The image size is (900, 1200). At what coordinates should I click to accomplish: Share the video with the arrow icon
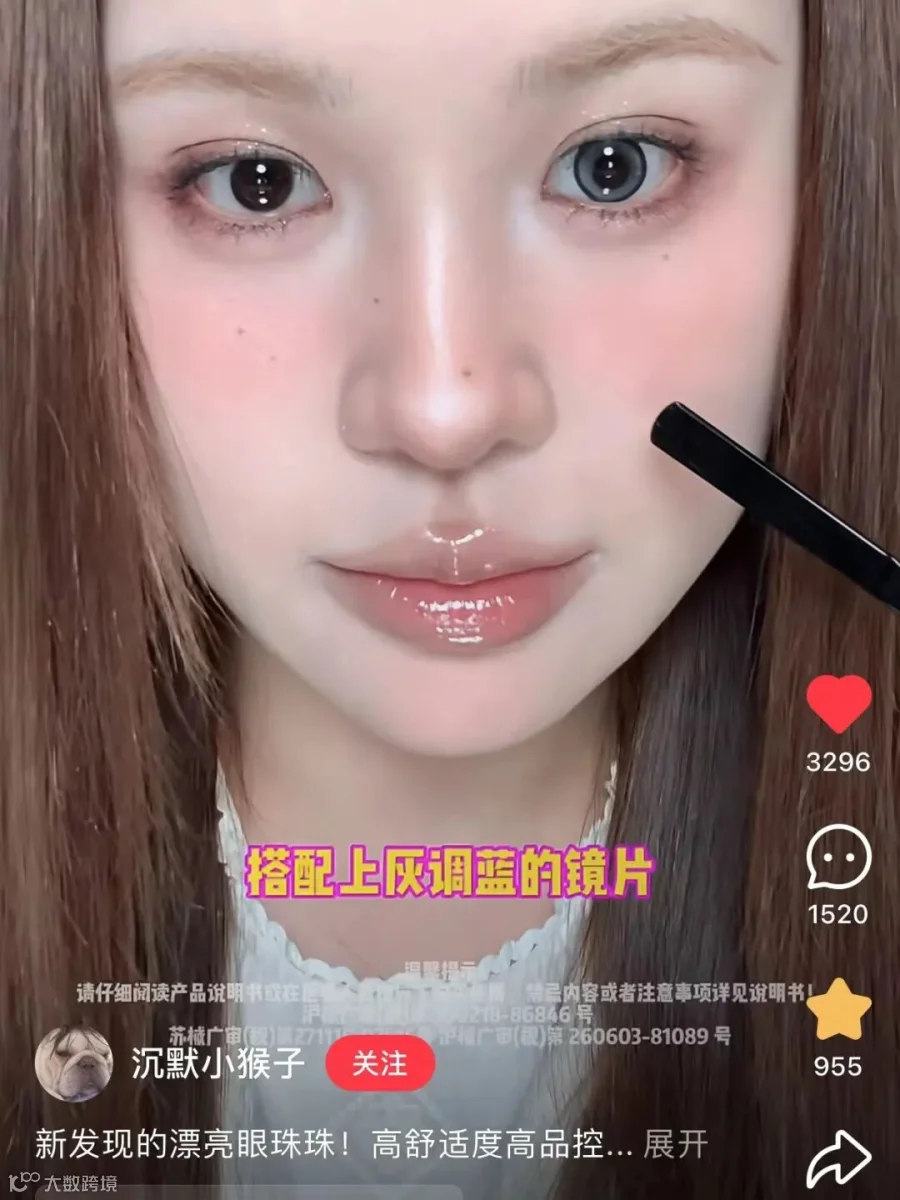point(839,1158)
